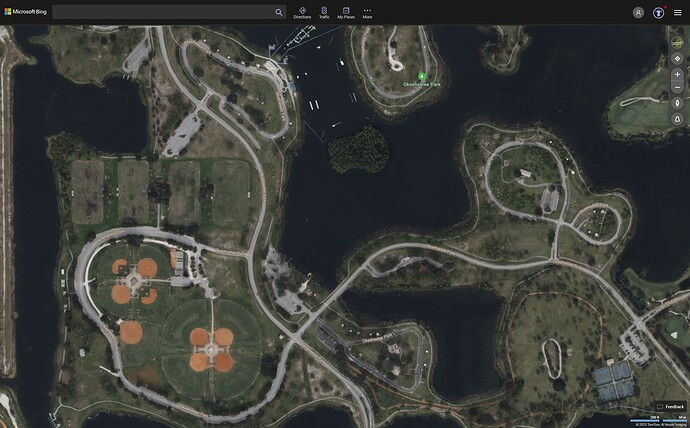
Task: Open the hamburger settings menu
Action: click(678, 12)
